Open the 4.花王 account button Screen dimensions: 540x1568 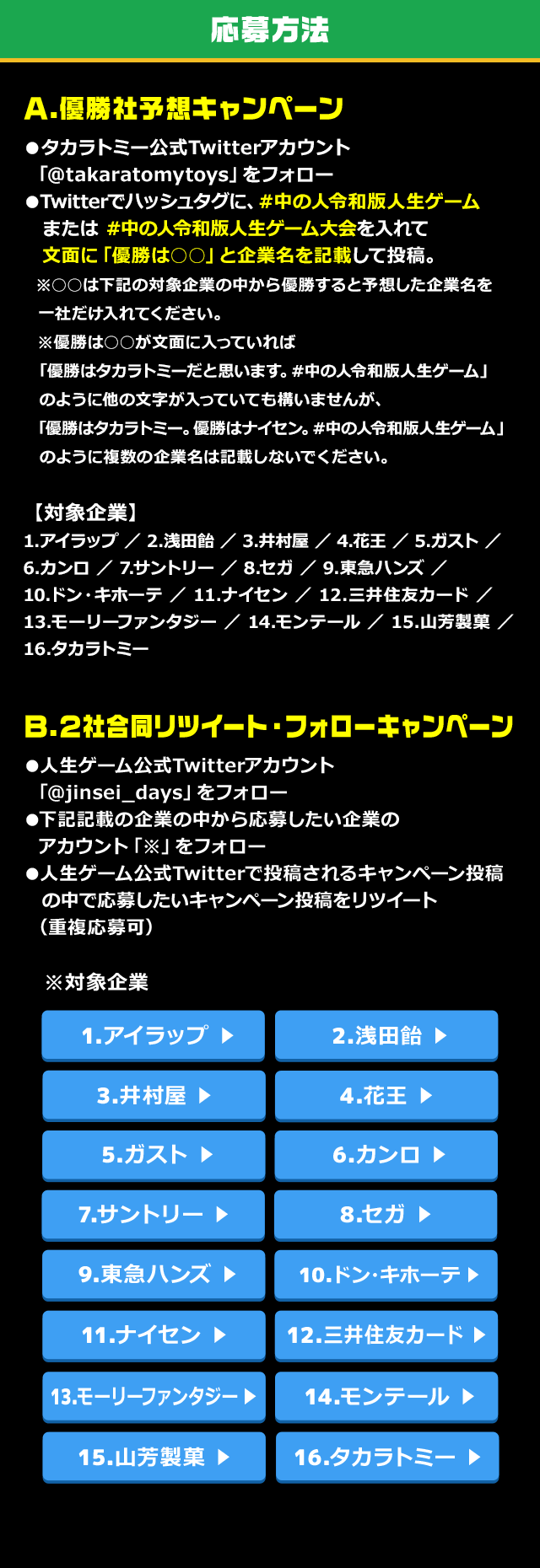pos(386,1095)
